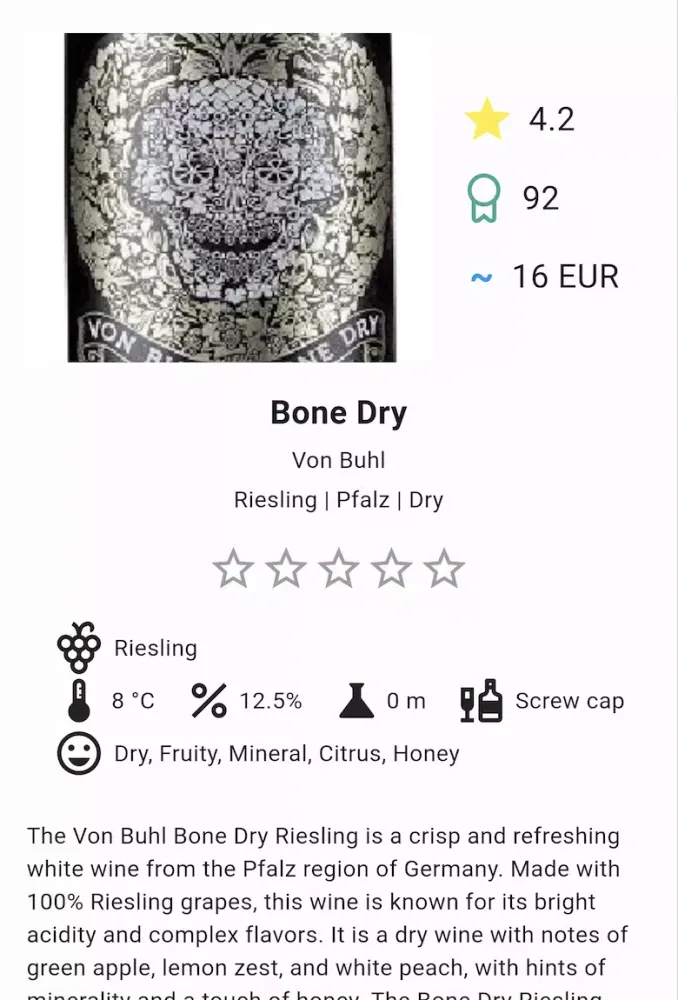Give the wine five stars
Image resolution: width=678 pixels, height=1000 pixels.
coord(445,568)
